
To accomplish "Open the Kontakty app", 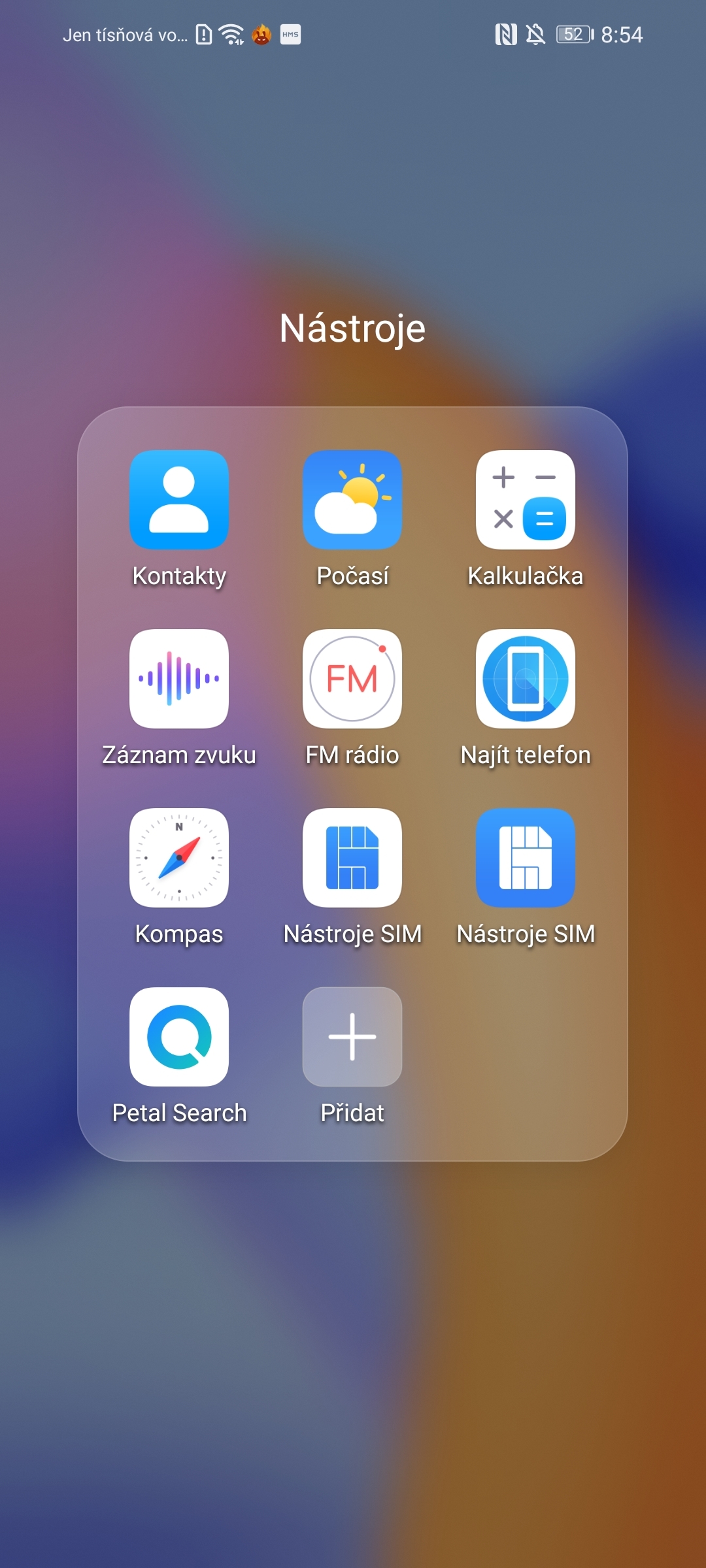I will click(x=179, y=500).
